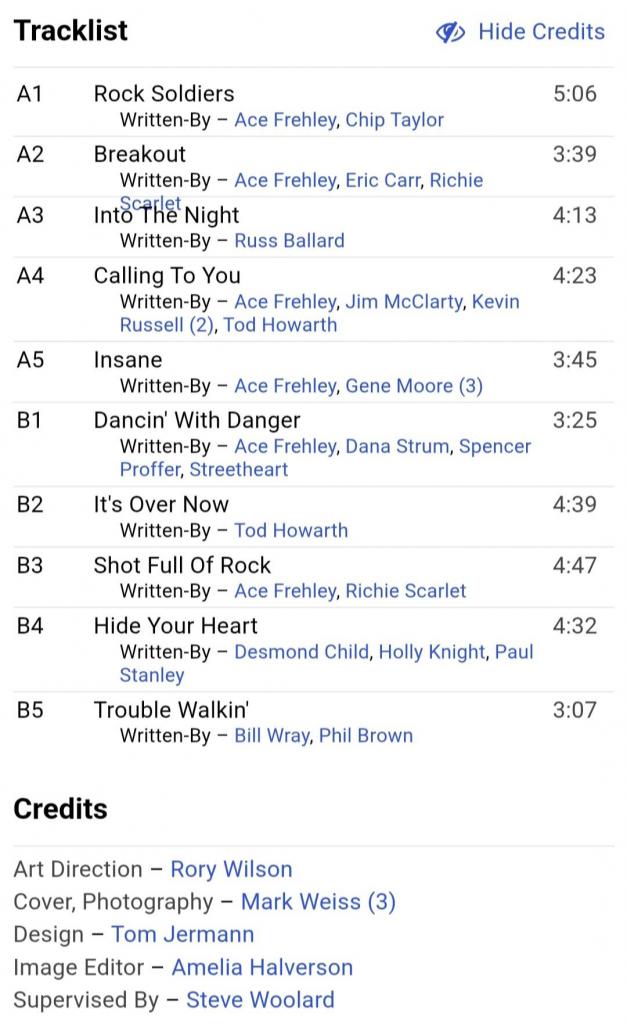Screen dimensions: 627x1024
Task: Open Steve Woolard's credit link
Action: click(x=260, y=1000)
